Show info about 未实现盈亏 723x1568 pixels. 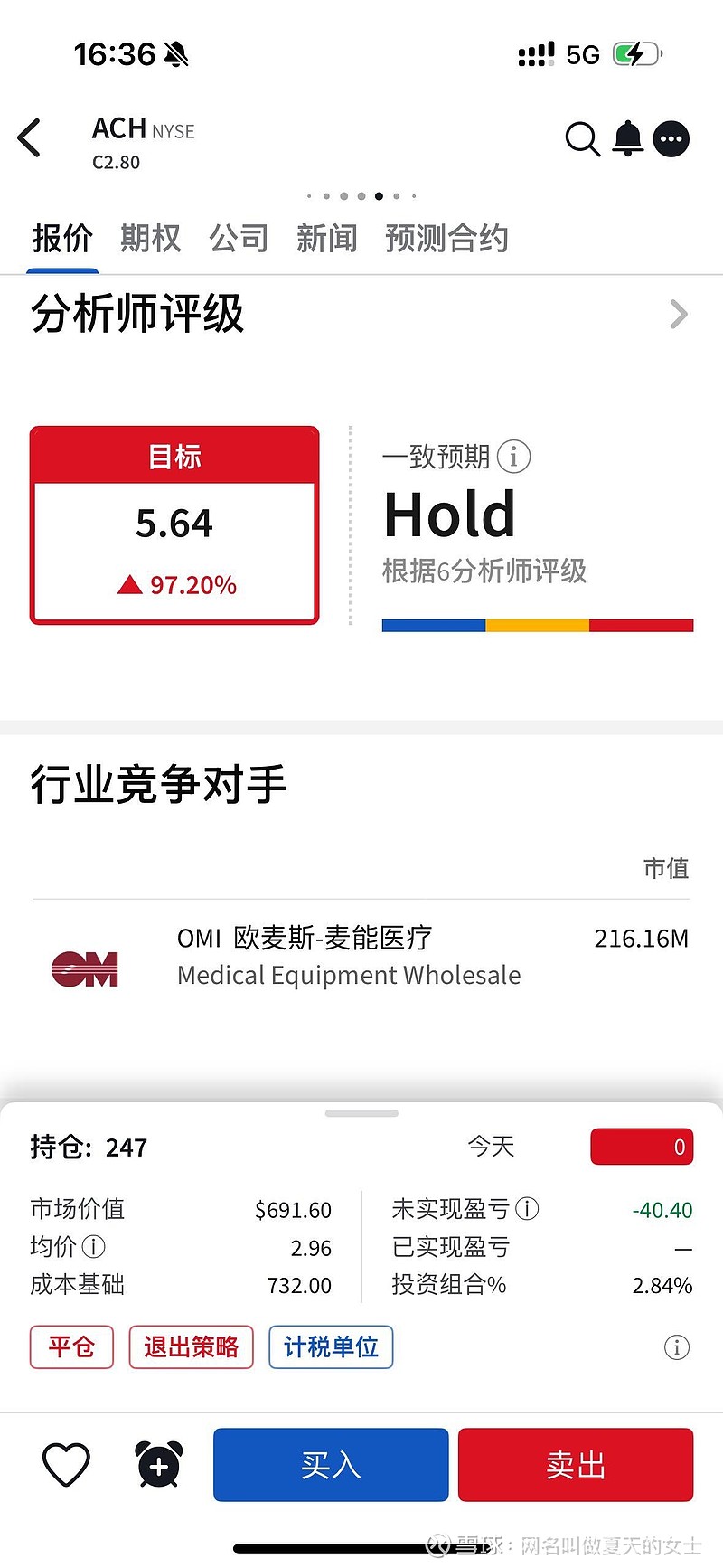[x=527, y=1209]
